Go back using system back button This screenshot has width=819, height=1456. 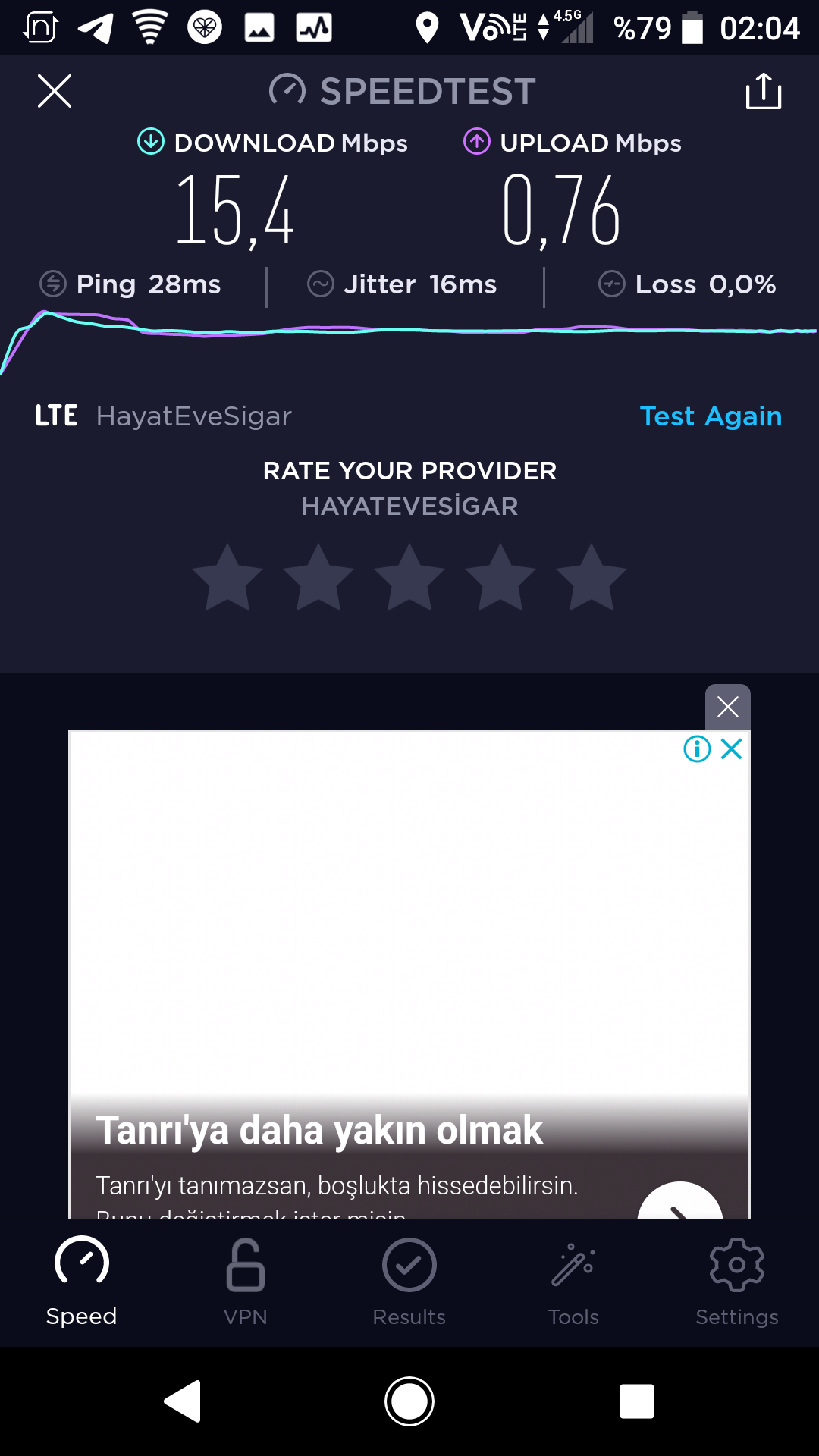(183, 1401)
